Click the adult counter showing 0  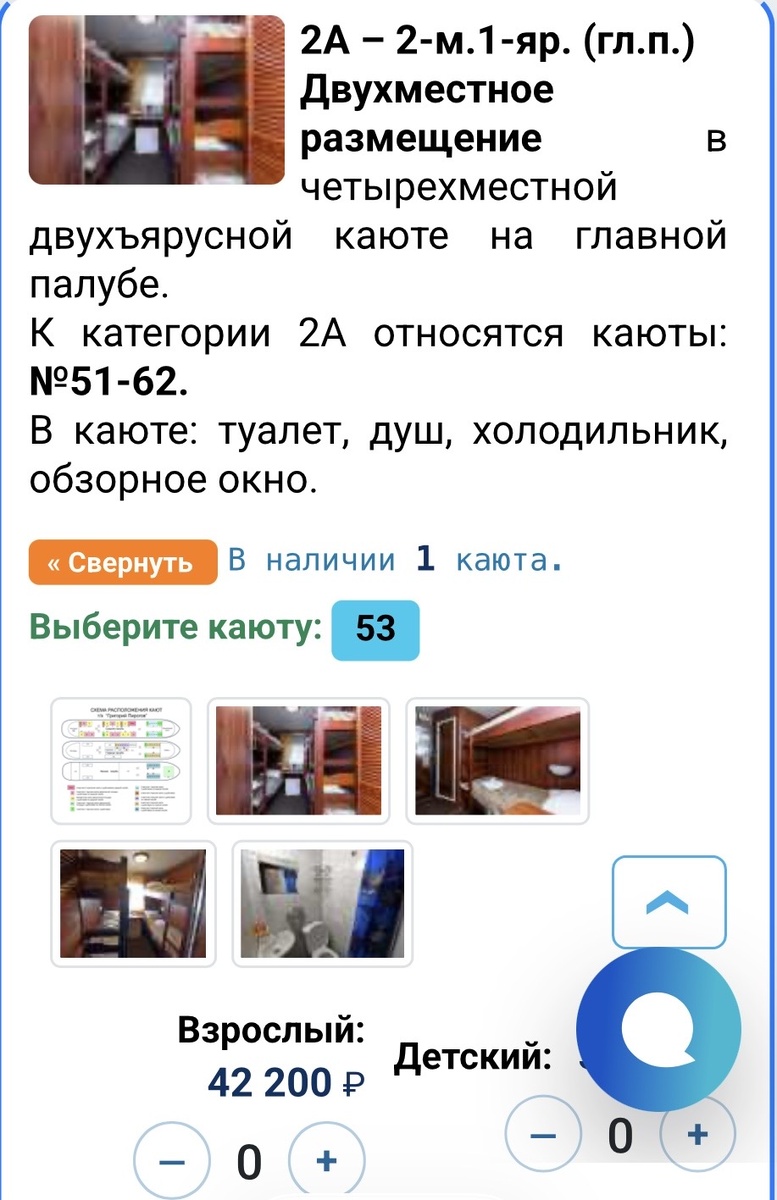248,1160
